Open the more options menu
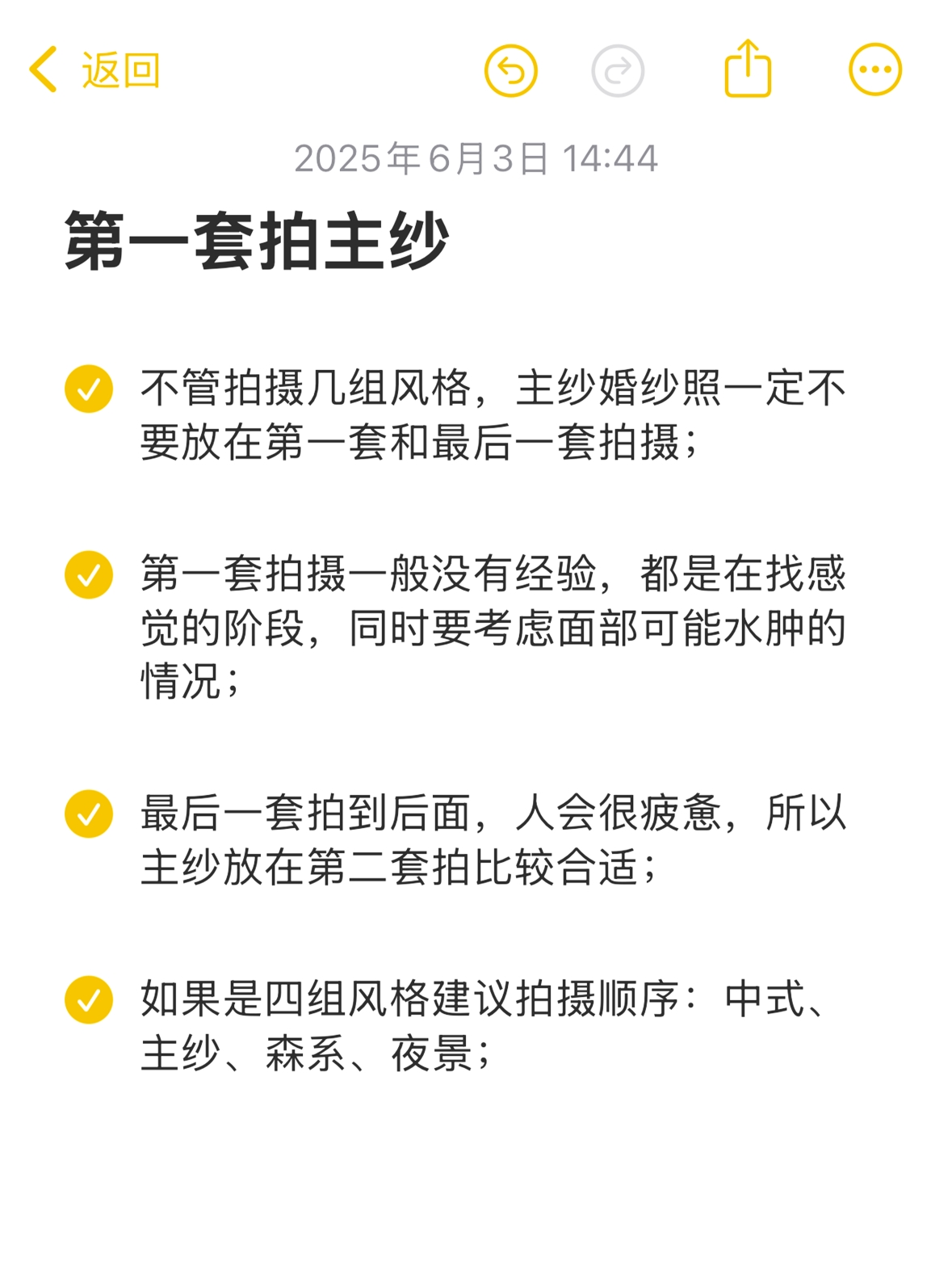The image size is (952, 1270). pos(875,70)
